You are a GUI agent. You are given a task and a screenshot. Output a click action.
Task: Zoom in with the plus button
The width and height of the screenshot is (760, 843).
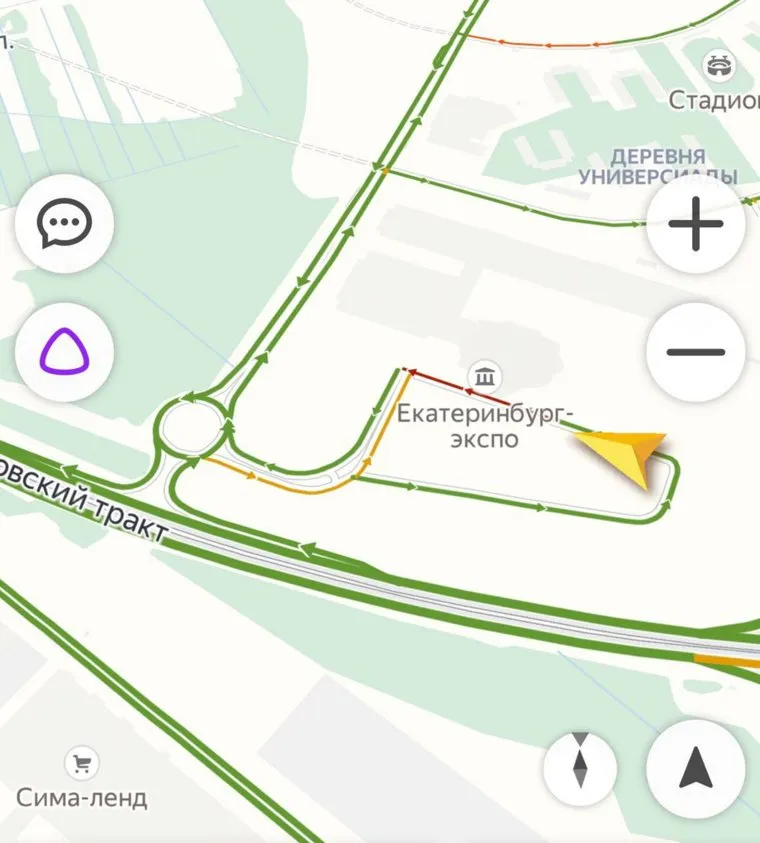coord(696,224)
